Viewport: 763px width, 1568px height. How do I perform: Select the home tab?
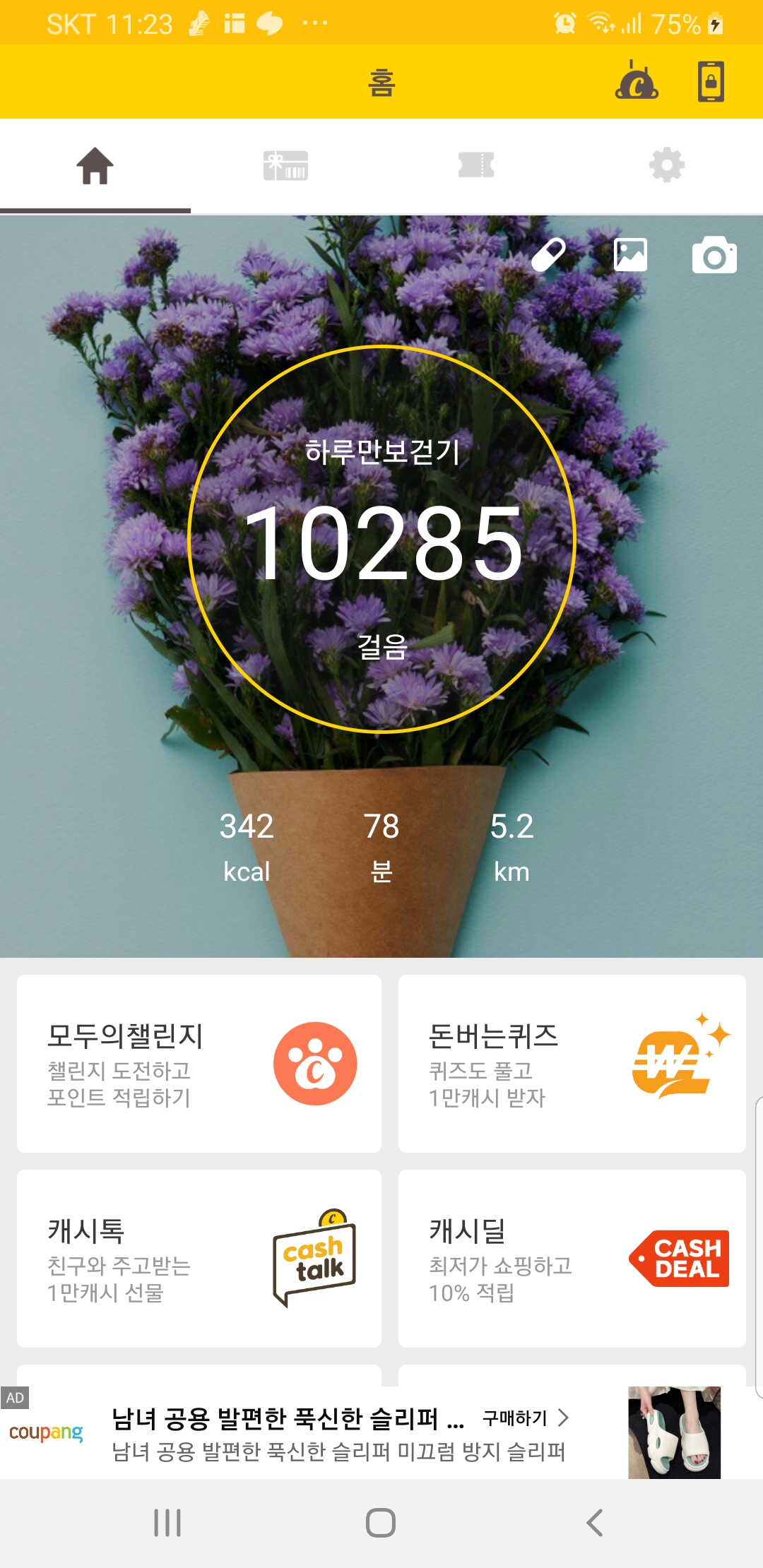tap(95, 166)
